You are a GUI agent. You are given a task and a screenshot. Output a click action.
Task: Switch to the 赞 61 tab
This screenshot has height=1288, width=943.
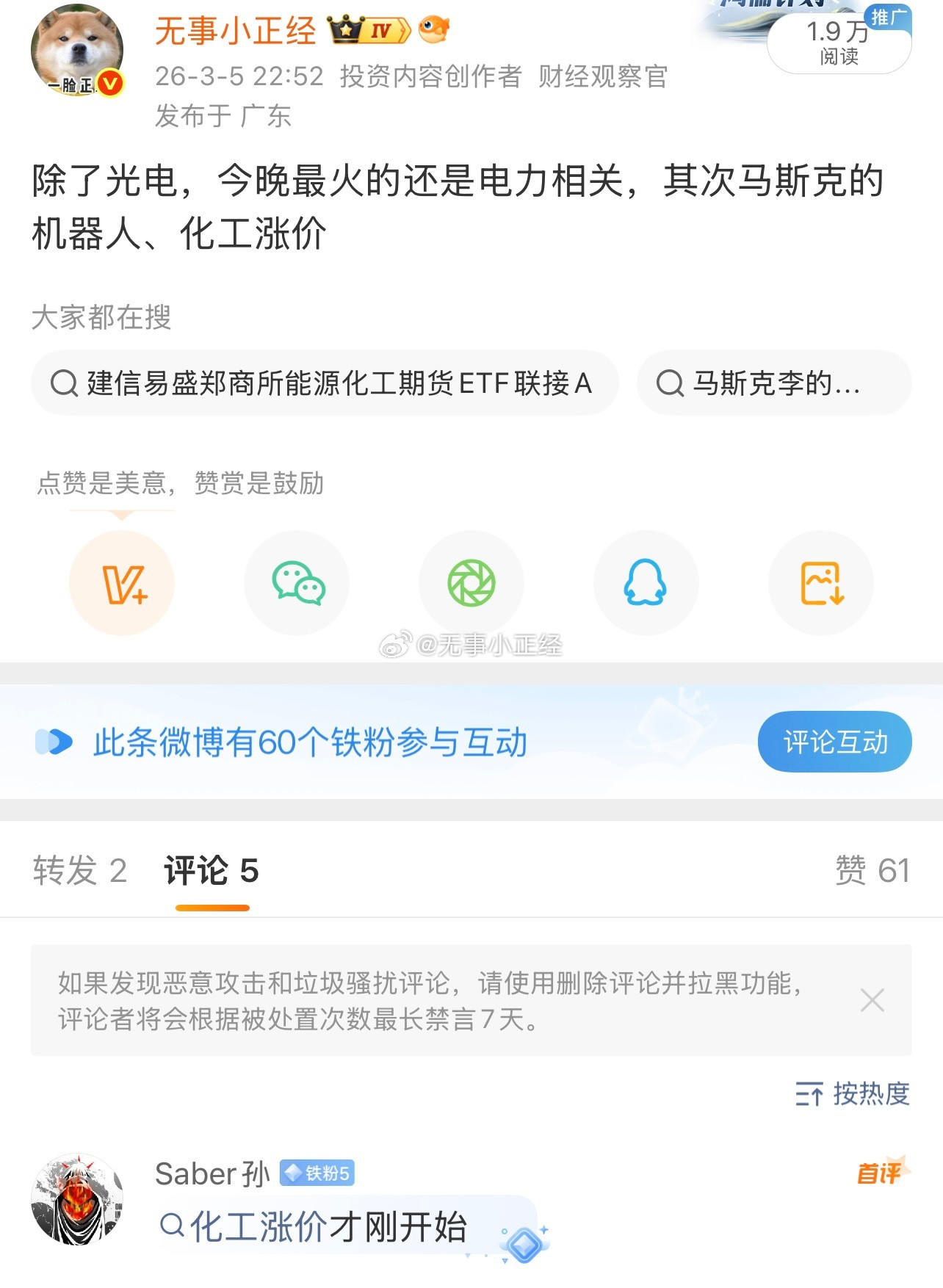pos(874,871)
